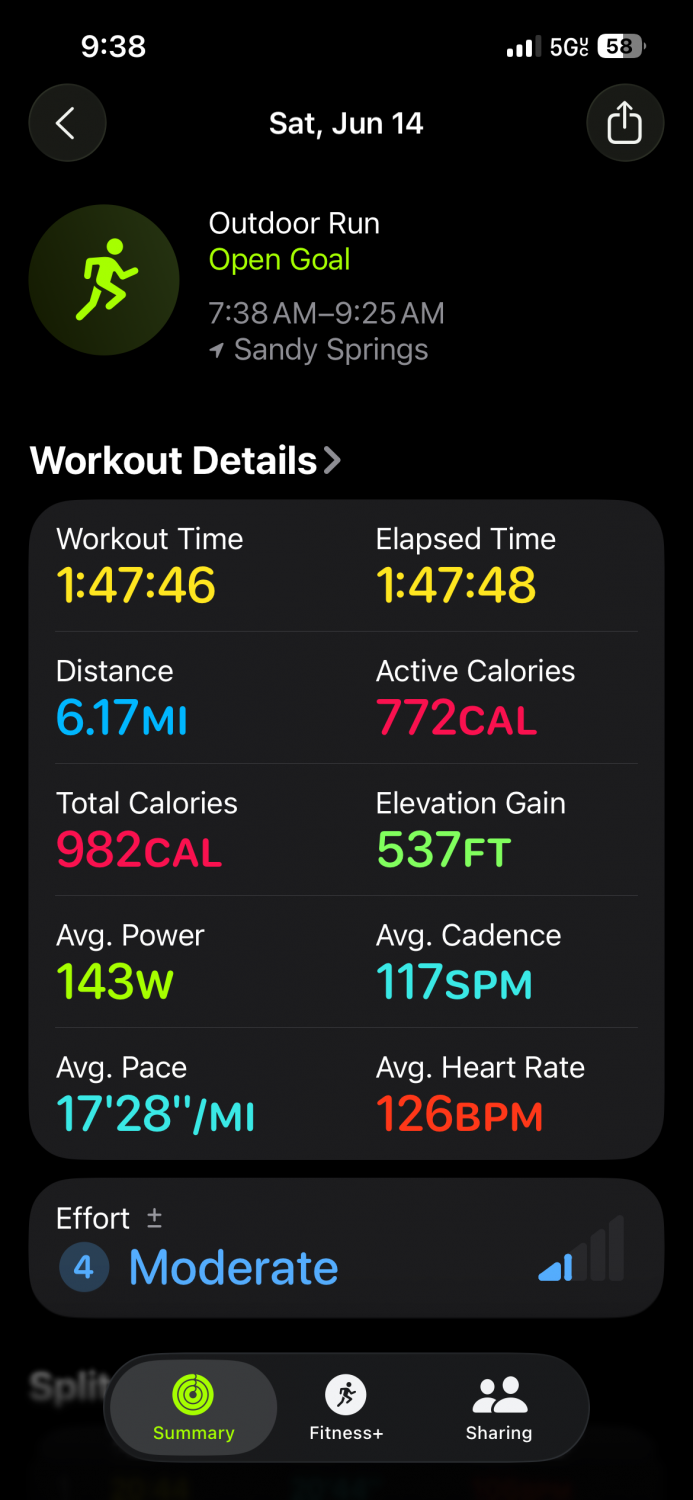693x1500 pixels.
Task: Switch to the Fitness+ tab
Action: [346, 1408]
